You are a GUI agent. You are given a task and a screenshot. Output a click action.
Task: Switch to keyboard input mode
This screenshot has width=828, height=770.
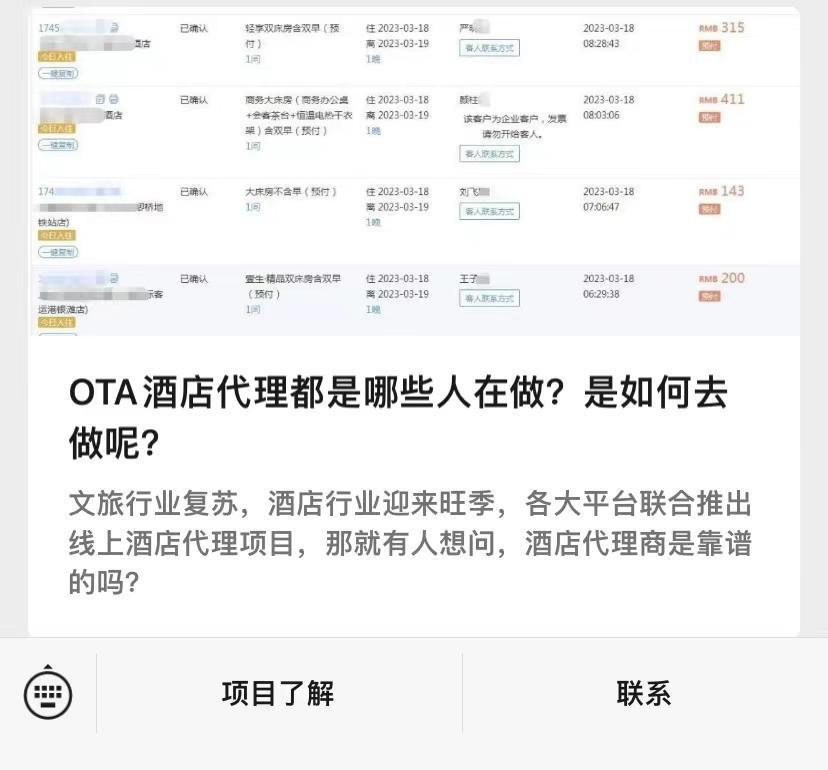[x=48, y=693]
